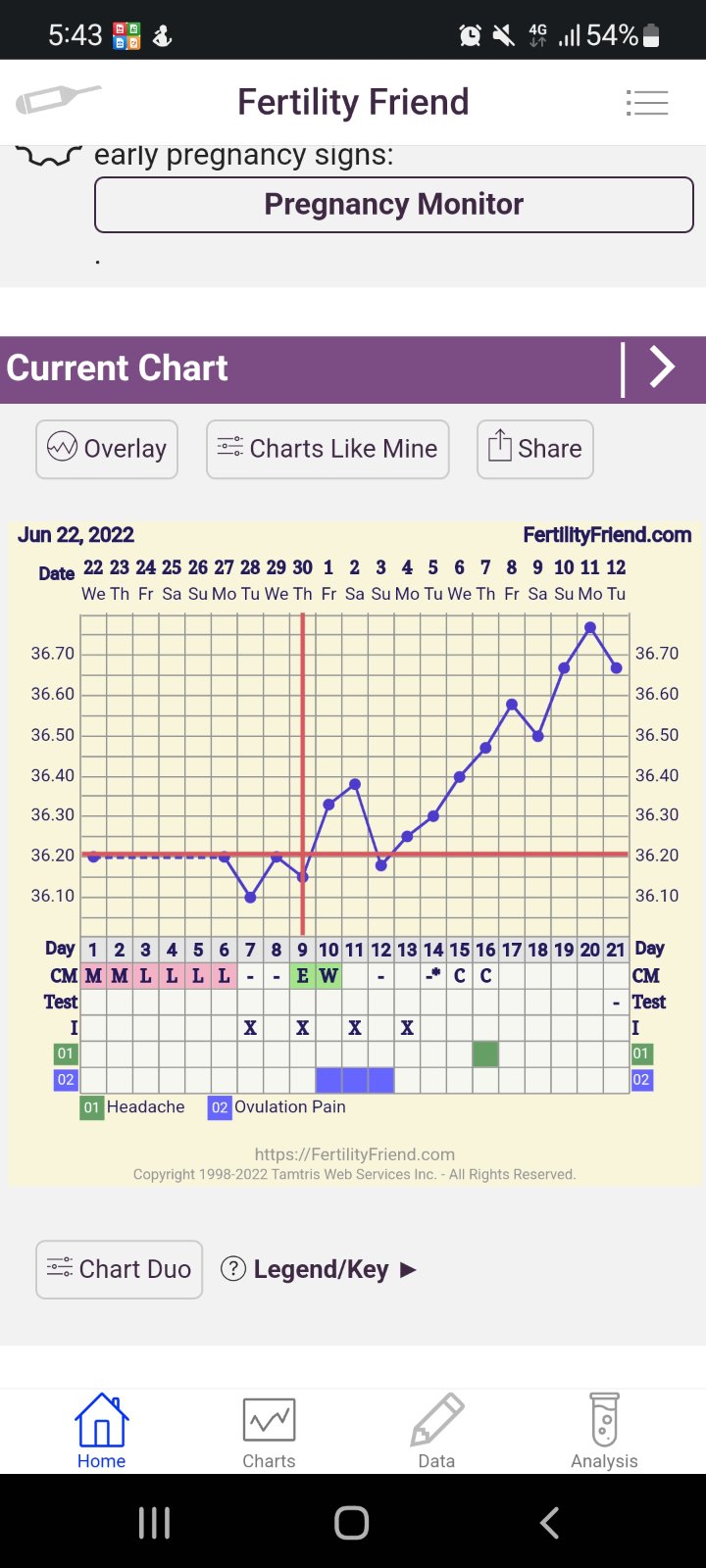
Task: Open the hamburger menu in header
Action: pyautogui.click(x=647, y=103)
